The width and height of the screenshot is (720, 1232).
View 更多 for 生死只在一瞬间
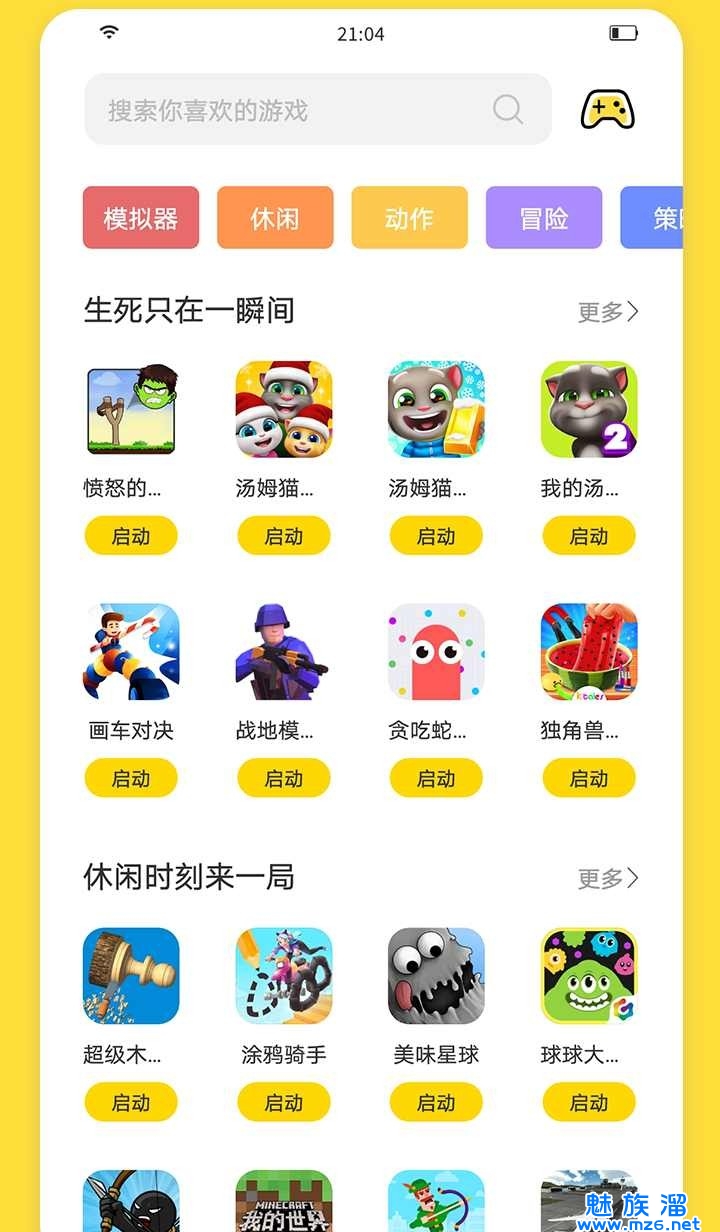tap(607, 312)
